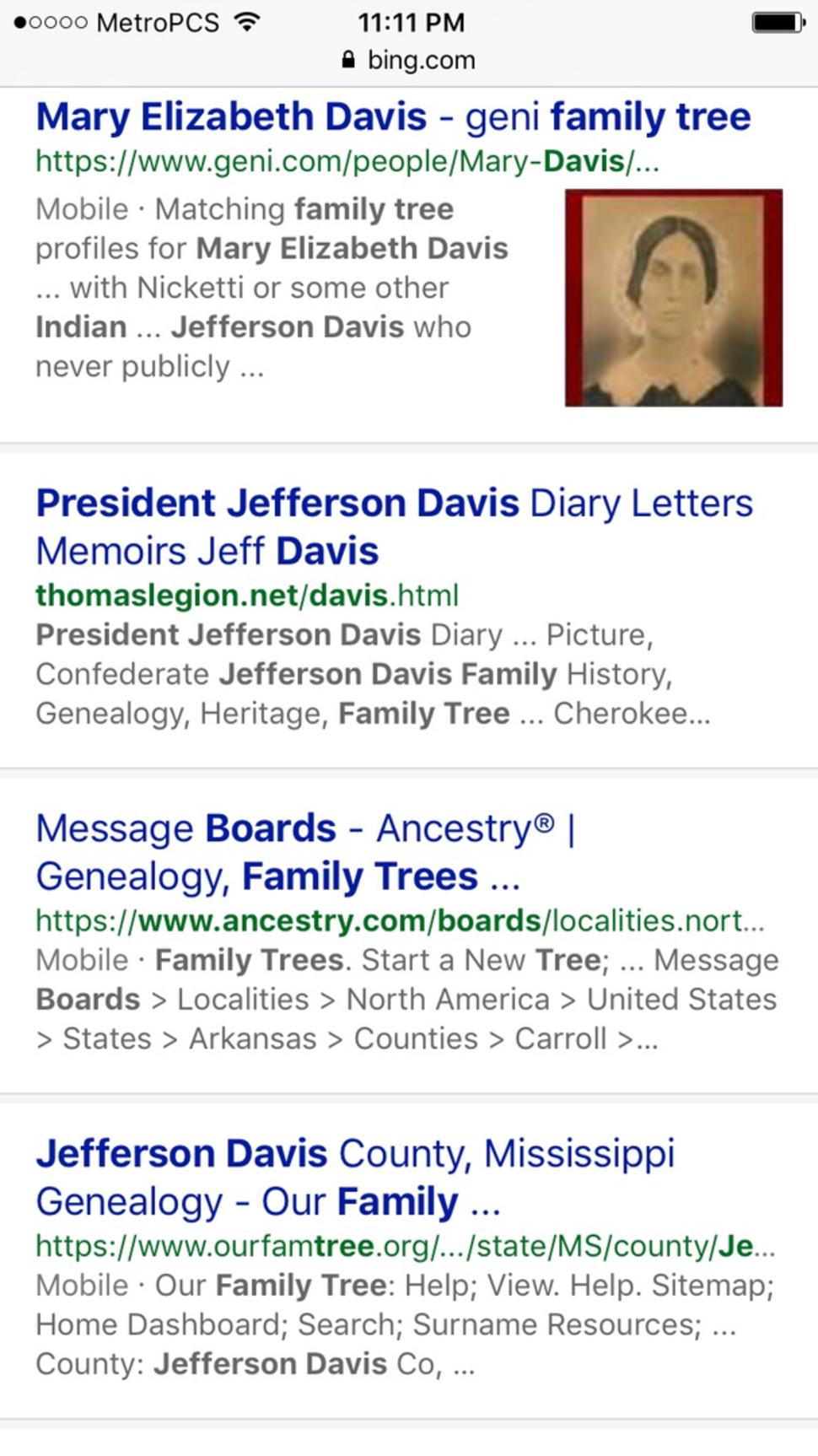Visit the ourfamtree.org URL link
The image size is (818, 1456).
[405, 1245]
